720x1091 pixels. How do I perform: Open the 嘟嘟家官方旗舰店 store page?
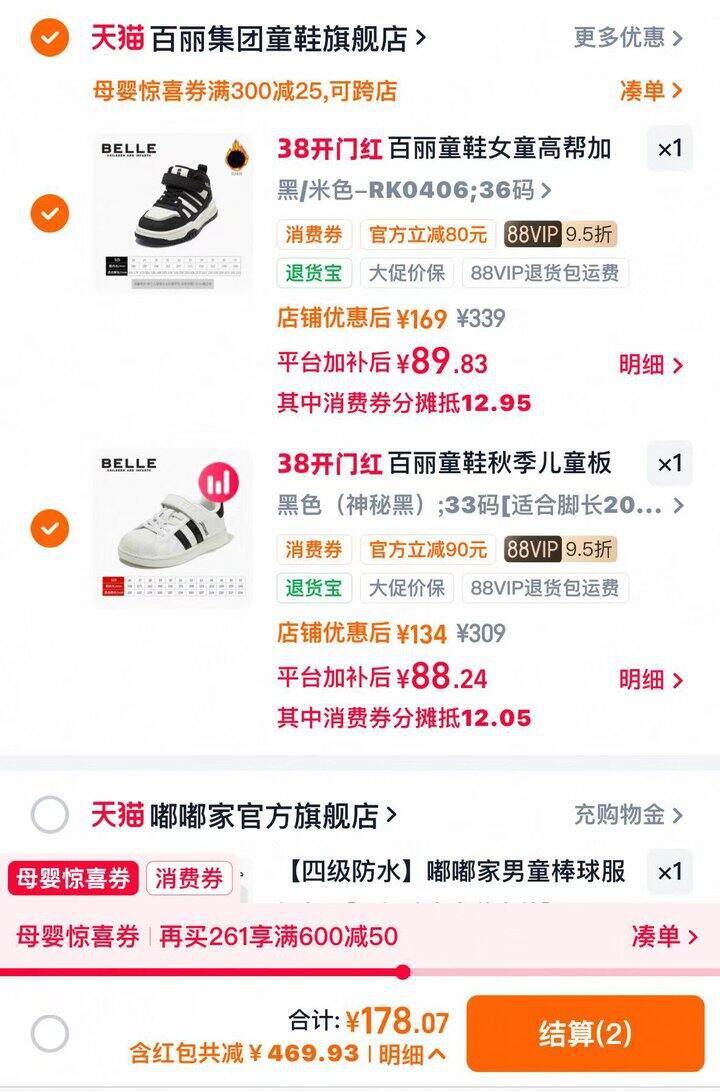pos(272,815)
